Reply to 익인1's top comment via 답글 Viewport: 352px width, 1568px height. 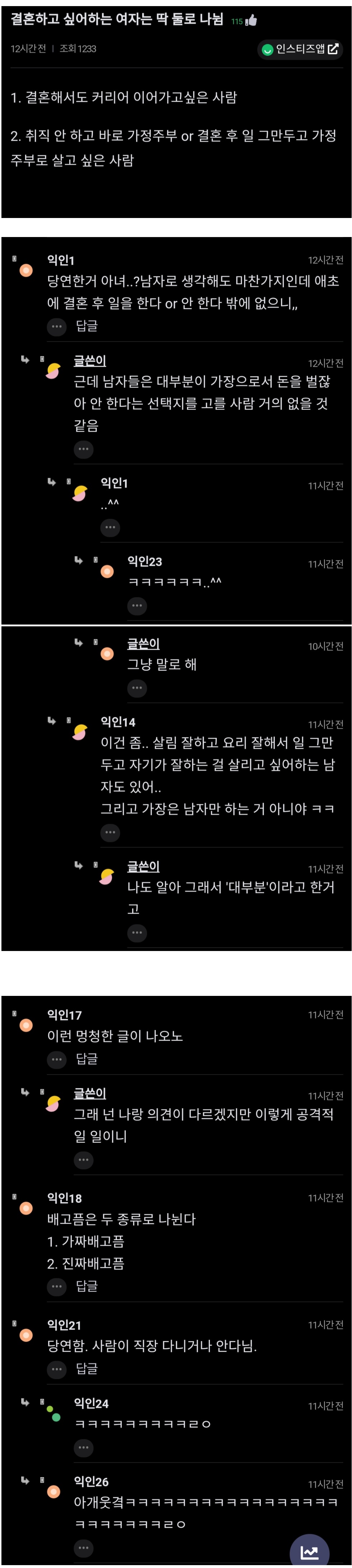(x=86, y=326)
